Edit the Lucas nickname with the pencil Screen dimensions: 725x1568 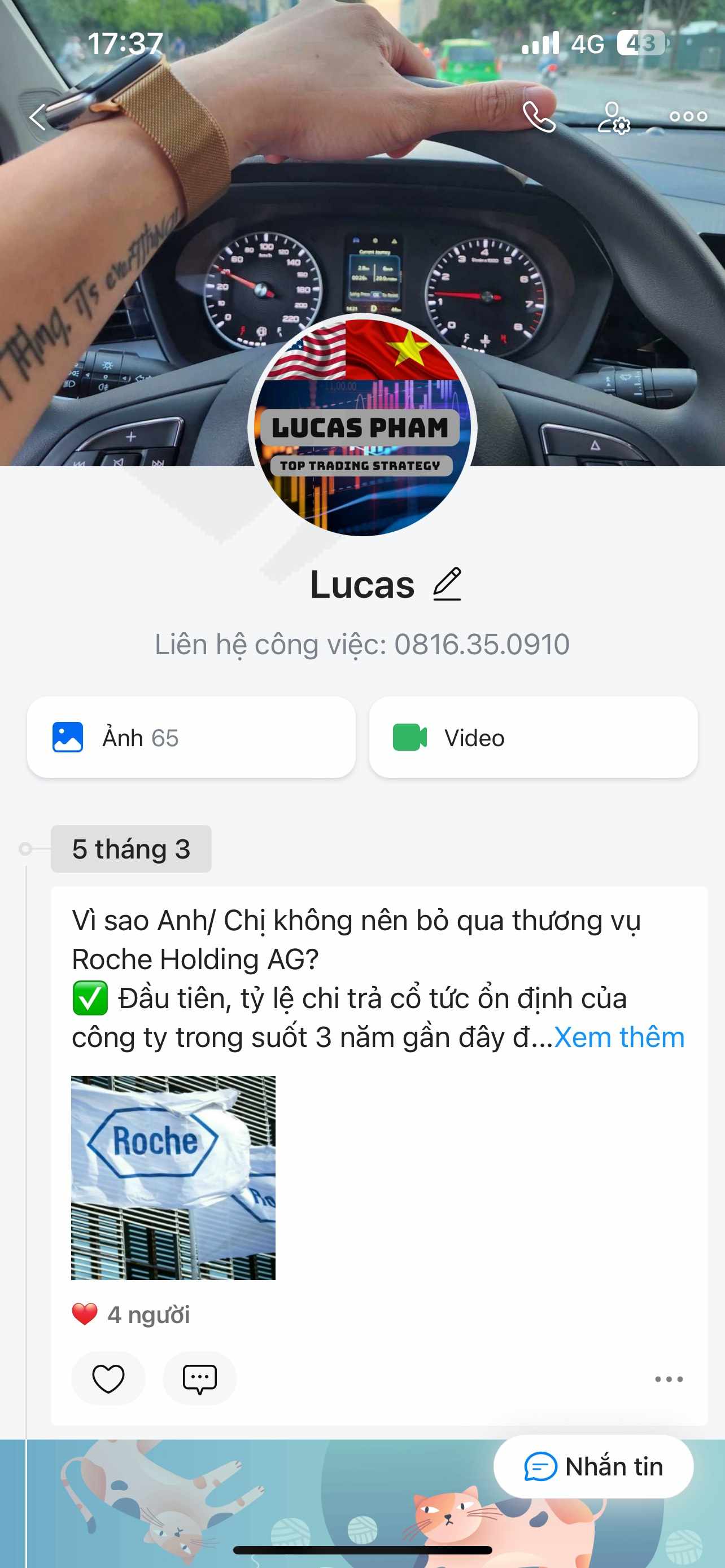click(447, 584)
